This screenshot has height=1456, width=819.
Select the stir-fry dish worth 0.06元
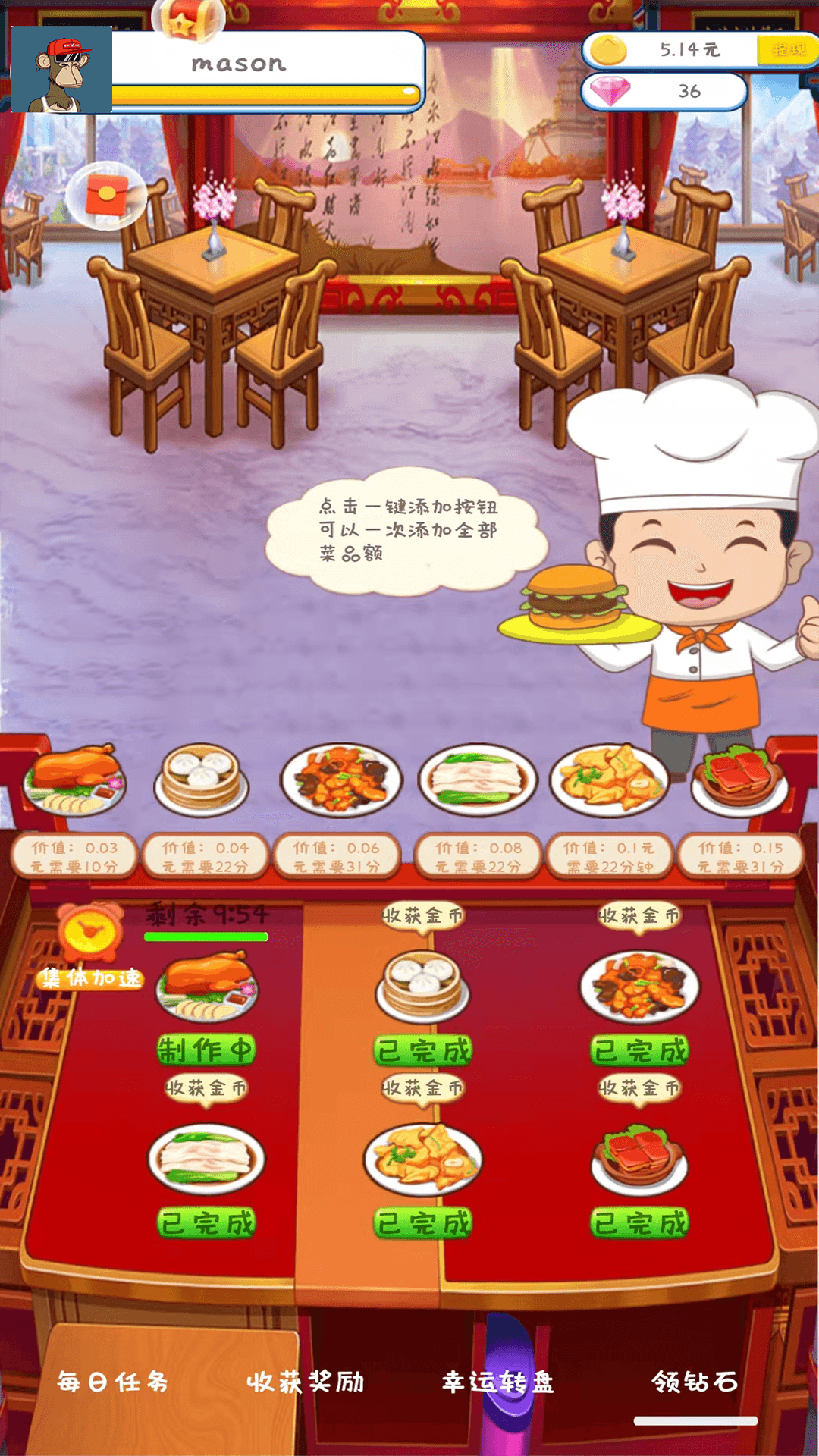(x=340, y=781)
